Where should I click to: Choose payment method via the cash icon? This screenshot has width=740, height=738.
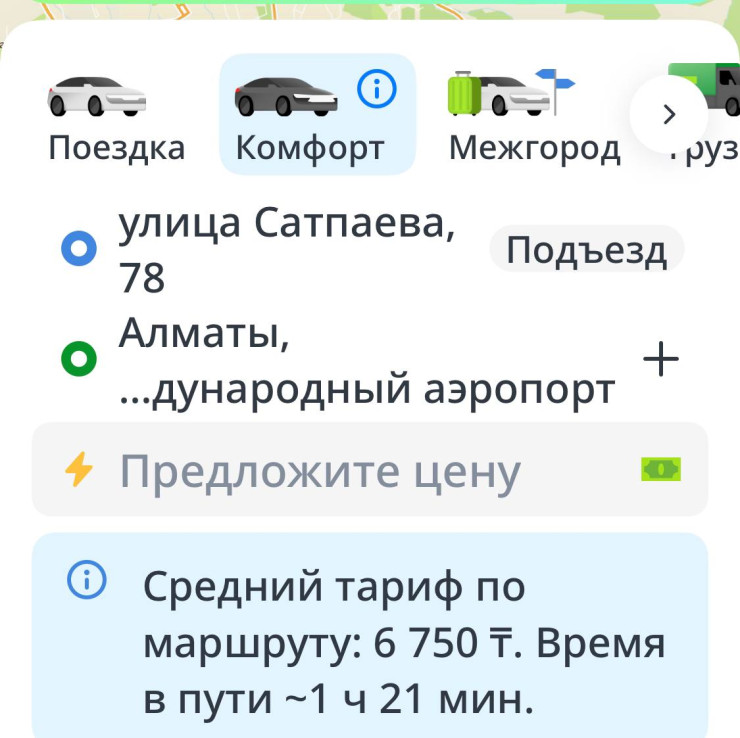click(661, 468)
